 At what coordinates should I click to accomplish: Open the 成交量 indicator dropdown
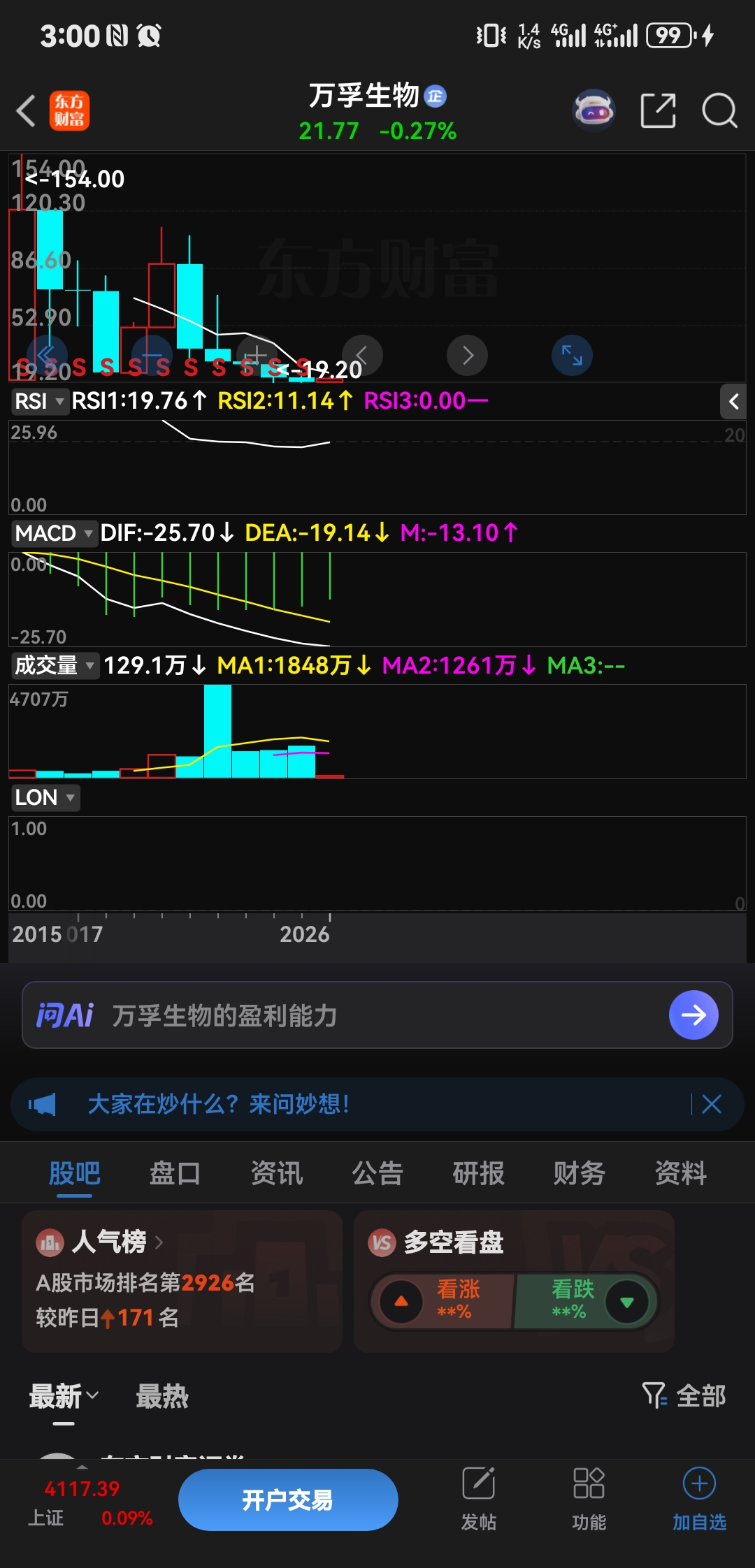(x=54, y=665)
